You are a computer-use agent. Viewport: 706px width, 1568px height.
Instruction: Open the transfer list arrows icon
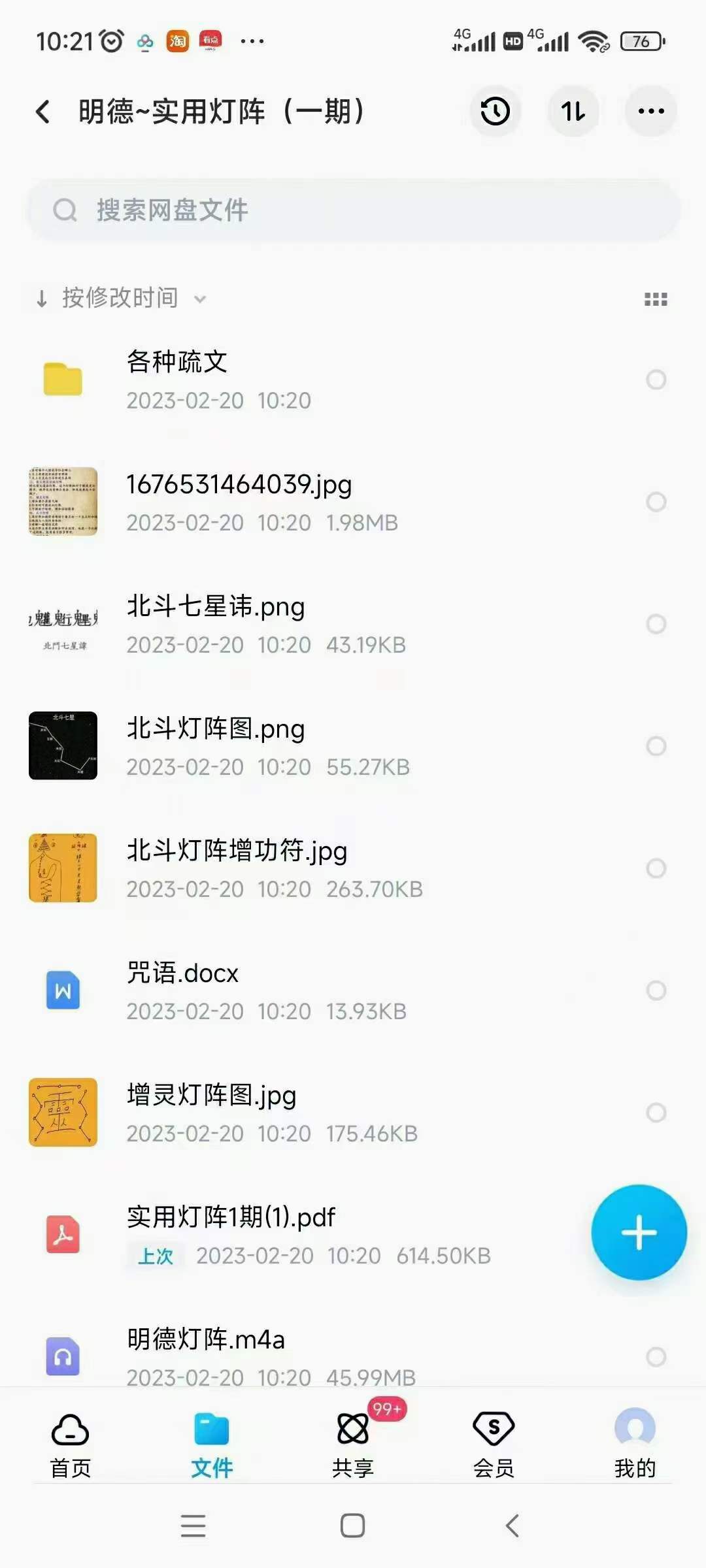click(573, 111)
